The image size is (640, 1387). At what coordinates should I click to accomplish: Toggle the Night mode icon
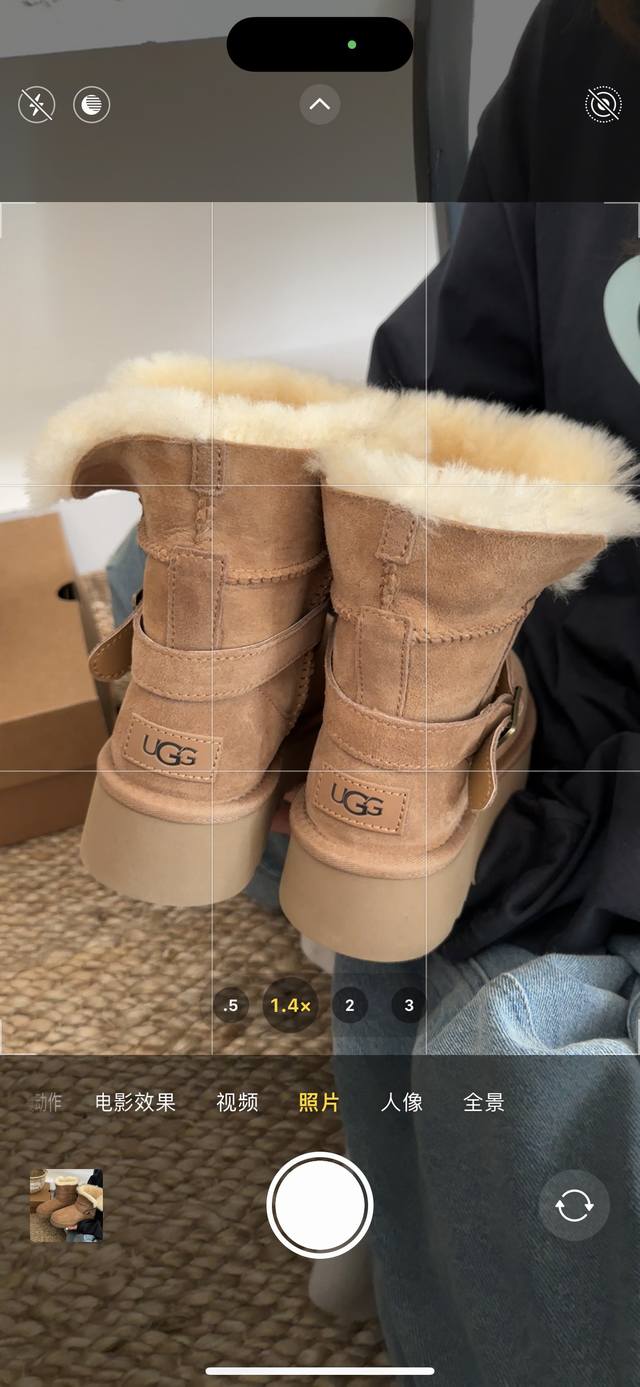click(x=92, y=104)
